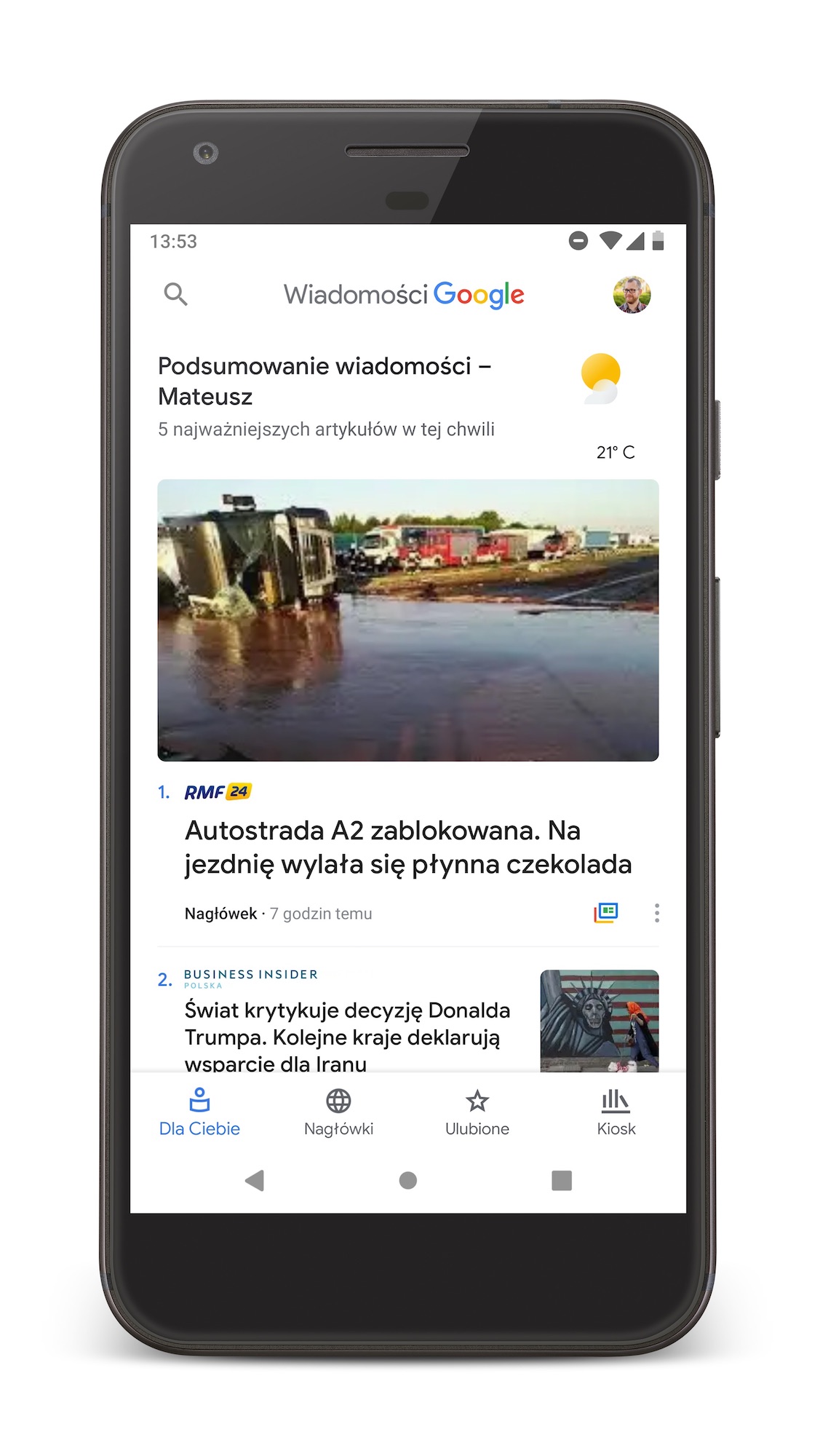Open the search magnifier icon
Viewport: 820px width, 1456px height.
[175, 294]
